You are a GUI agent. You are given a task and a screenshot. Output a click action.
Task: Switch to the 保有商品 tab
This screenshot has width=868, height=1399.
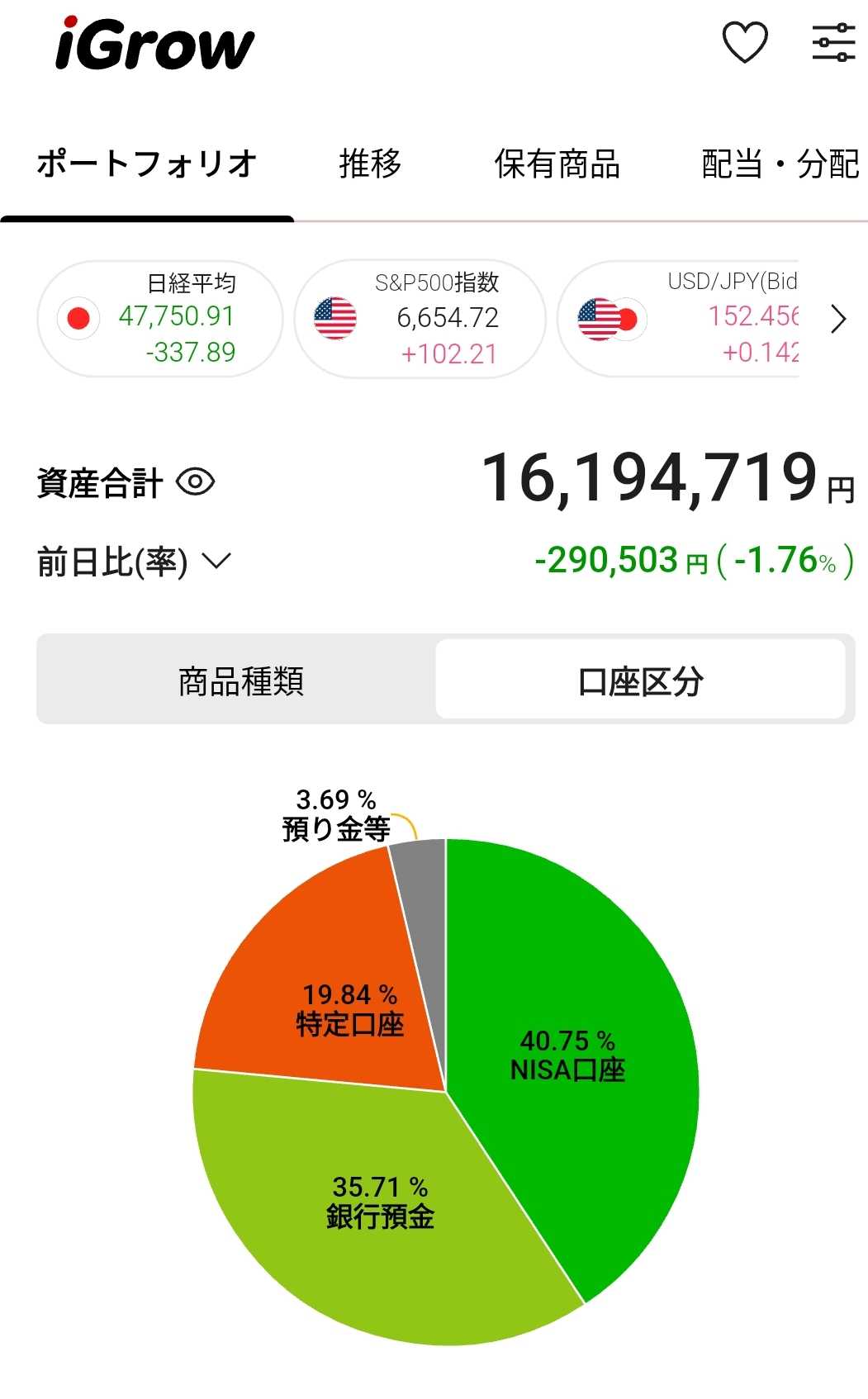[x=557, y=164]
